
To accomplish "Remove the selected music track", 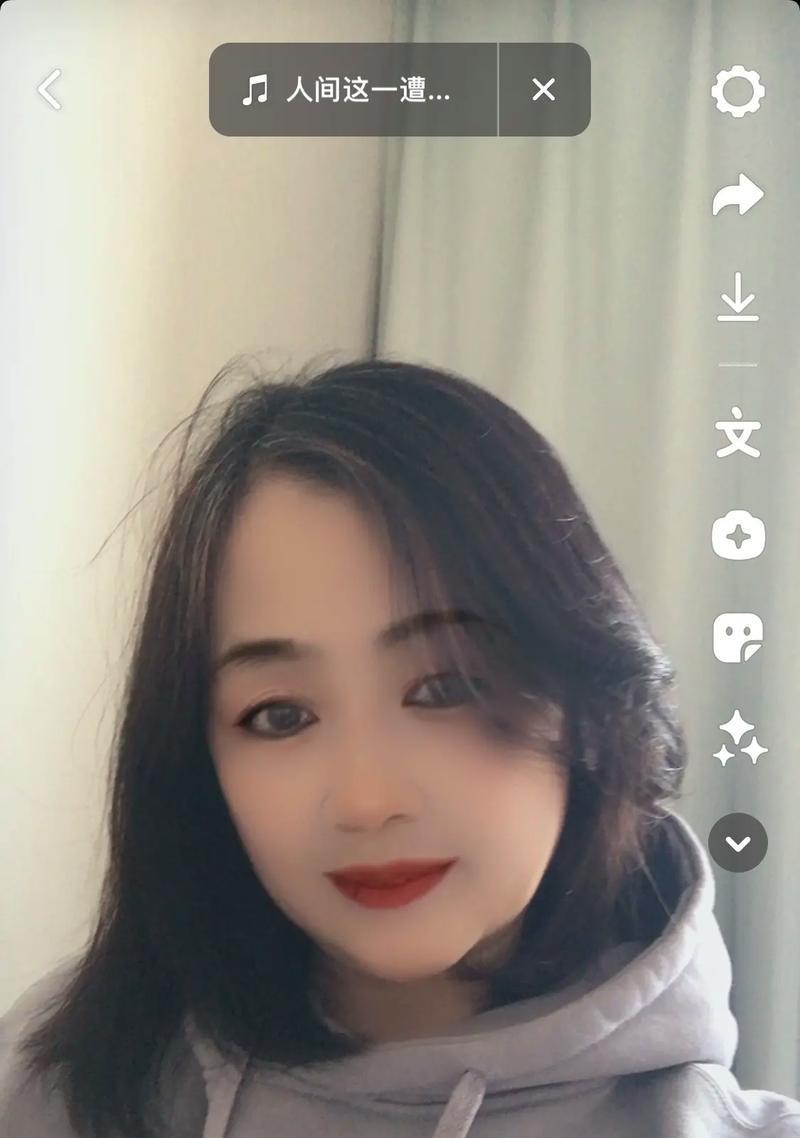I will (x=543, y=90).
